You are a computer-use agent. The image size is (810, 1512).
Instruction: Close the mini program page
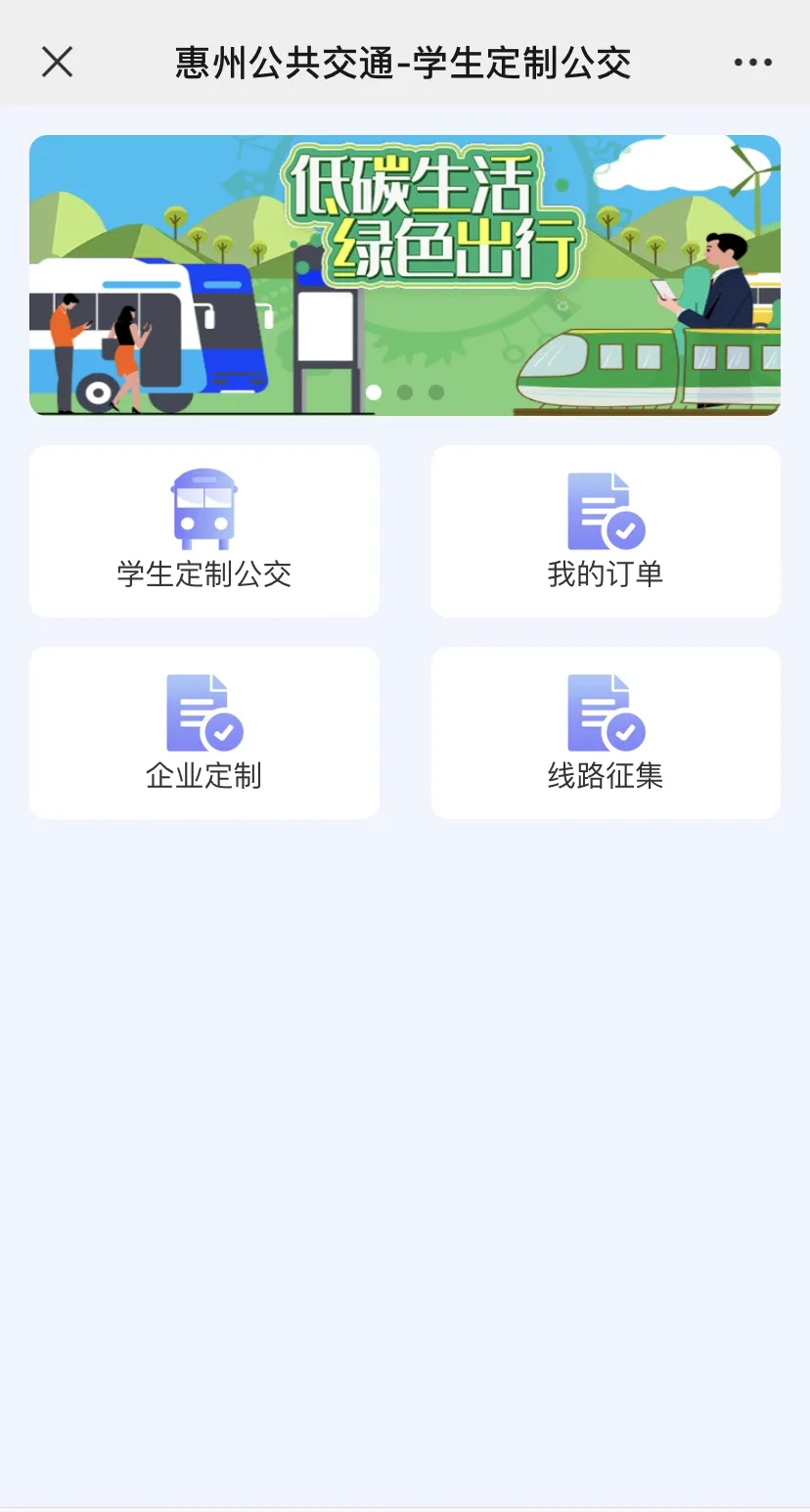57,63
